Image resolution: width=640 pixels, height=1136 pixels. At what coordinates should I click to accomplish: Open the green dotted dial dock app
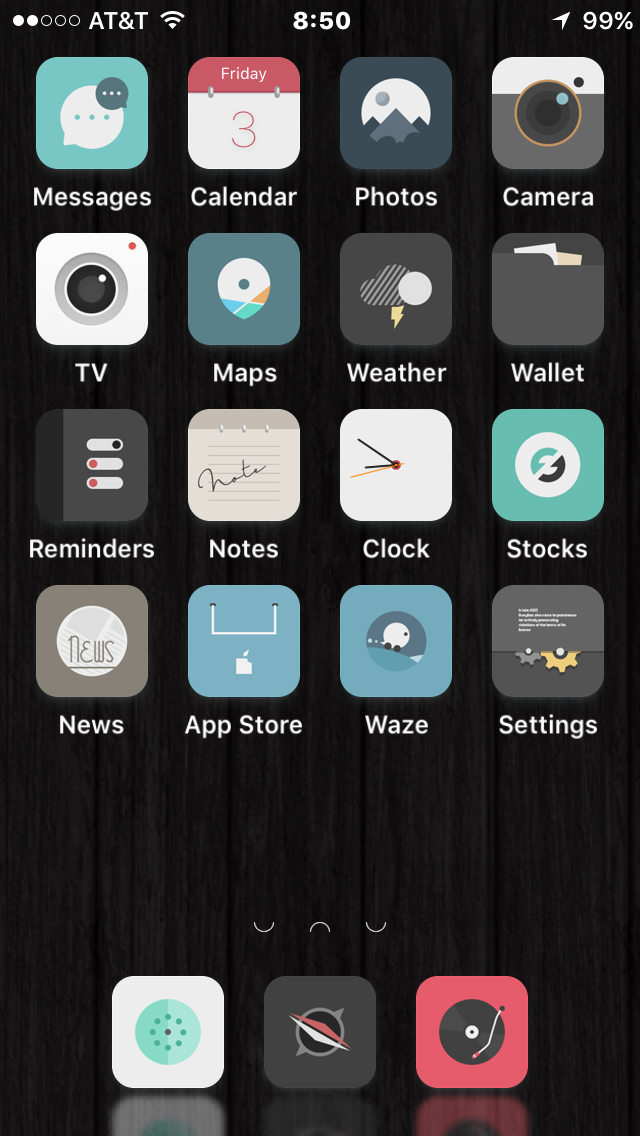click(168, 1032)
